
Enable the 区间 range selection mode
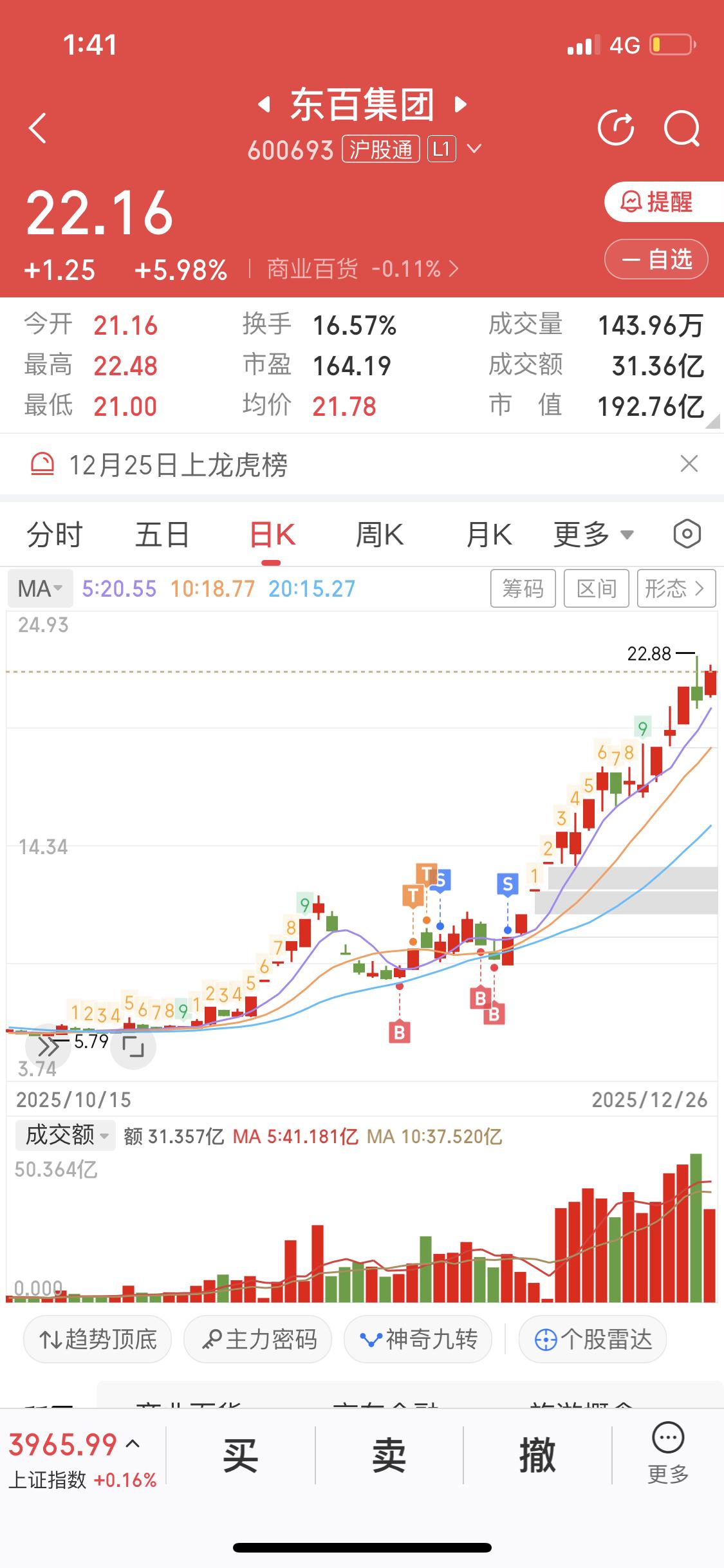click(x=595, y=588)
